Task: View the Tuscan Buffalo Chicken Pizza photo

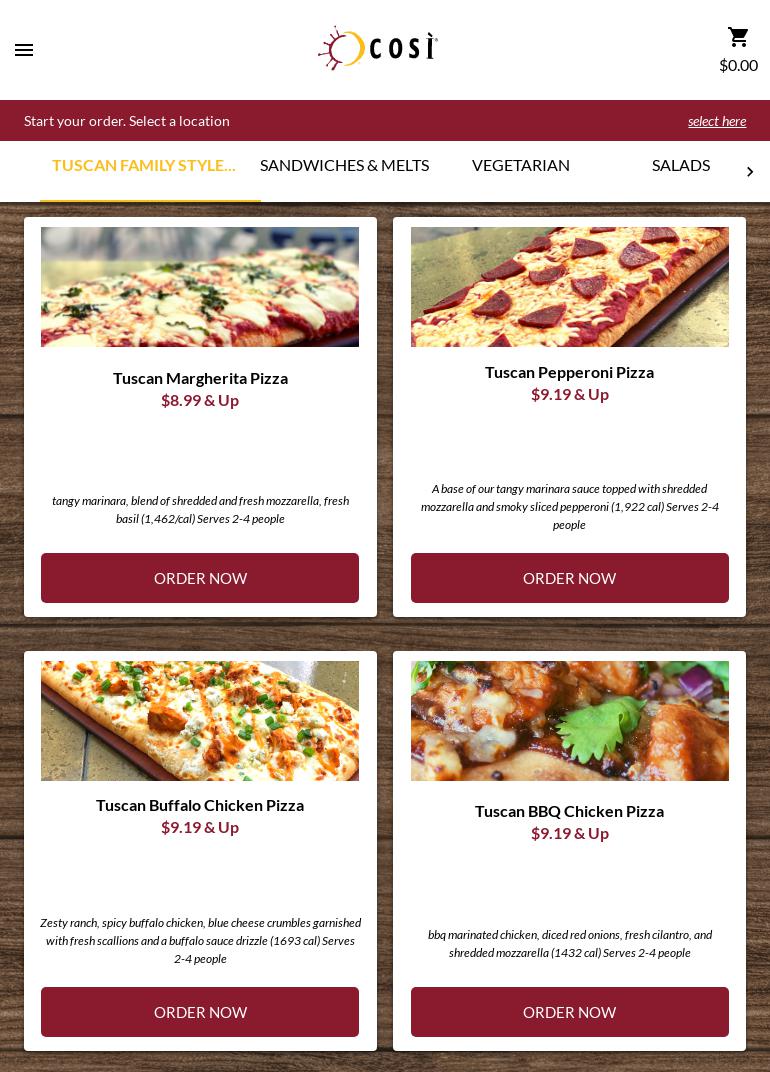Action: click(200, 721)
